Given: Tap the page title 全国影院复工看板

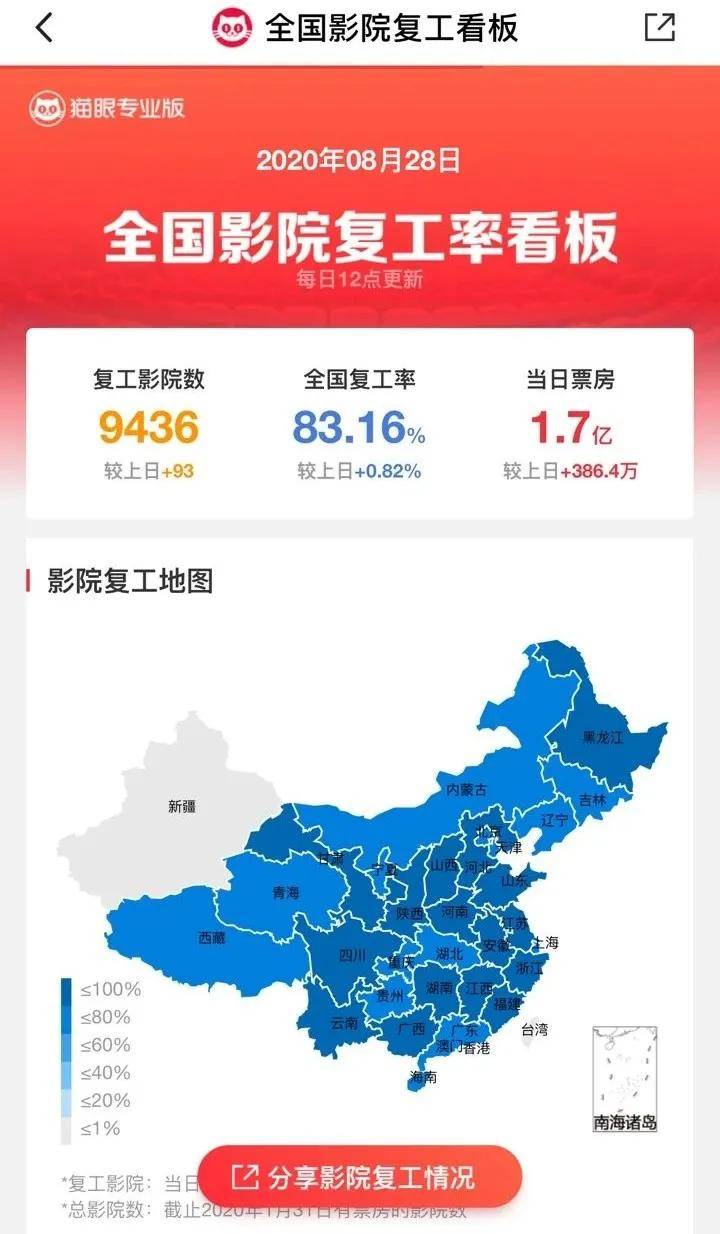Looking at the screenshot, I should click(391, 27).
